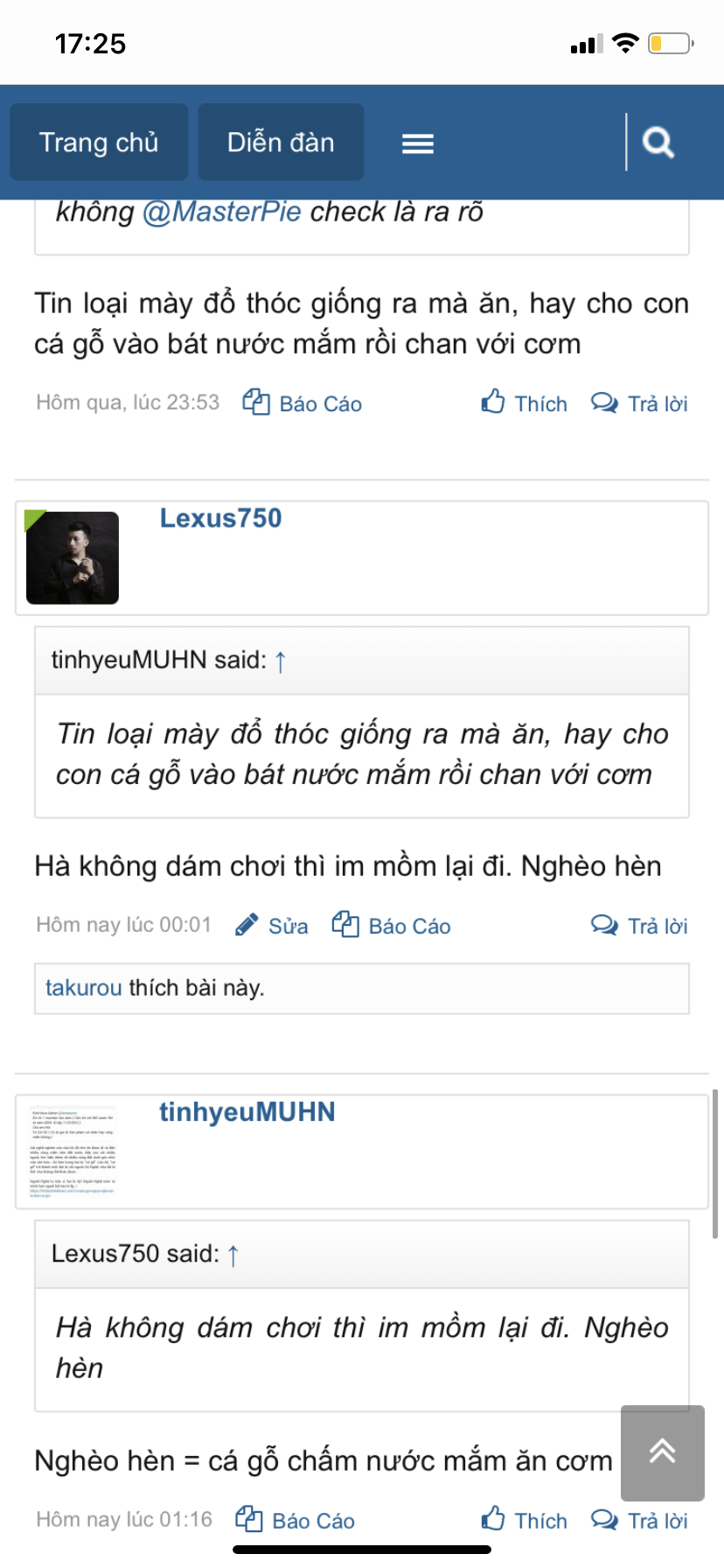Open takurou's profile link
This screenshot has width=724, height=1568.
click(83, 988)
